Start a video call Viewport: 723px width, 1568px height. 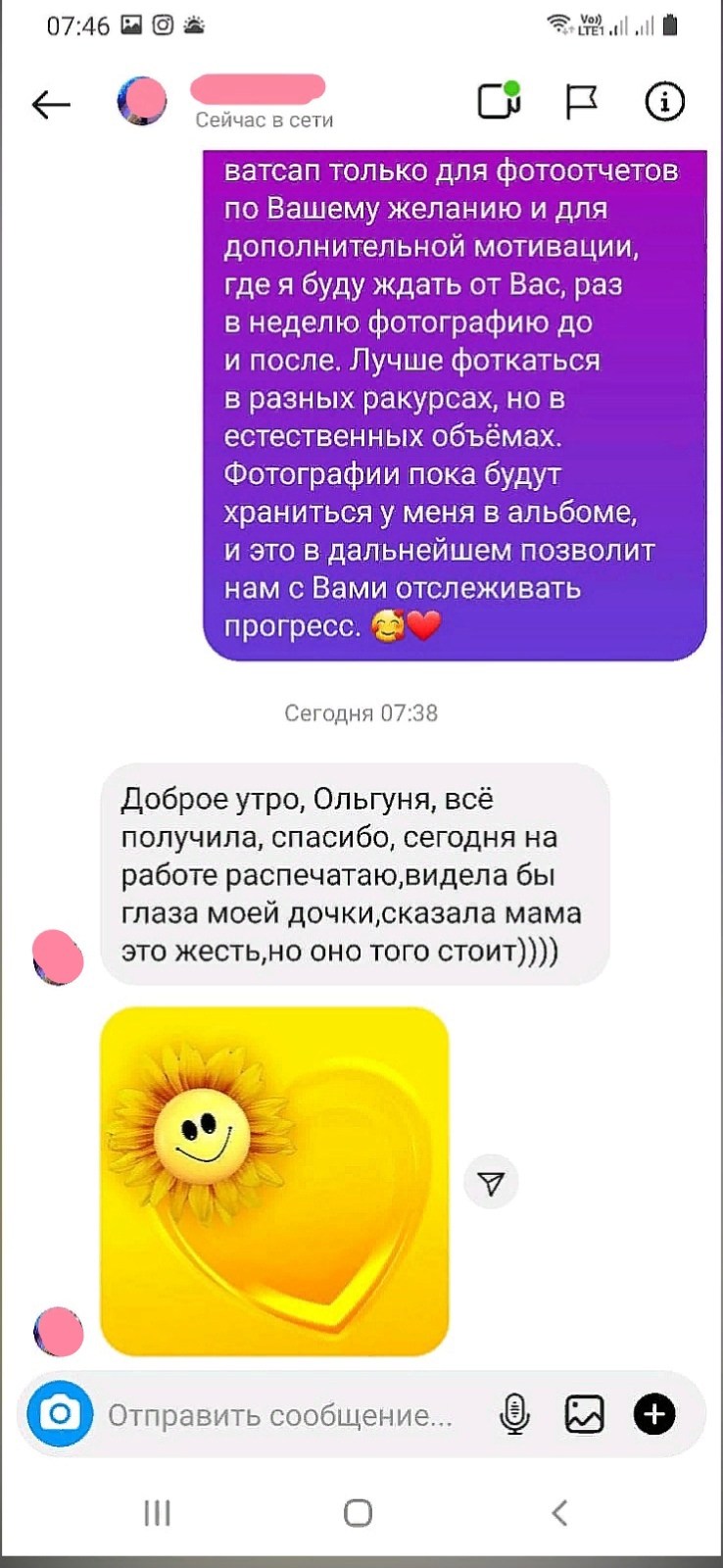pyautogui.click(x=499, y=102)
